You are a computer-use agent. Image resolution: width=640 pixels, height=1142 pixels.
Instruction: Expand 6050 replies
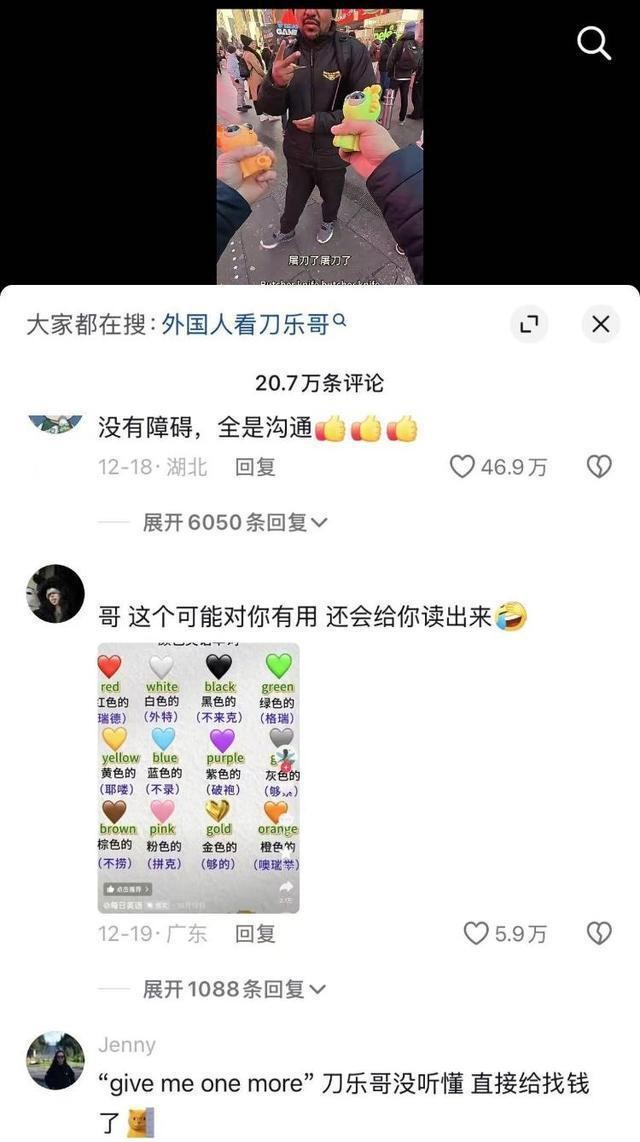click(x=235, y=522)
